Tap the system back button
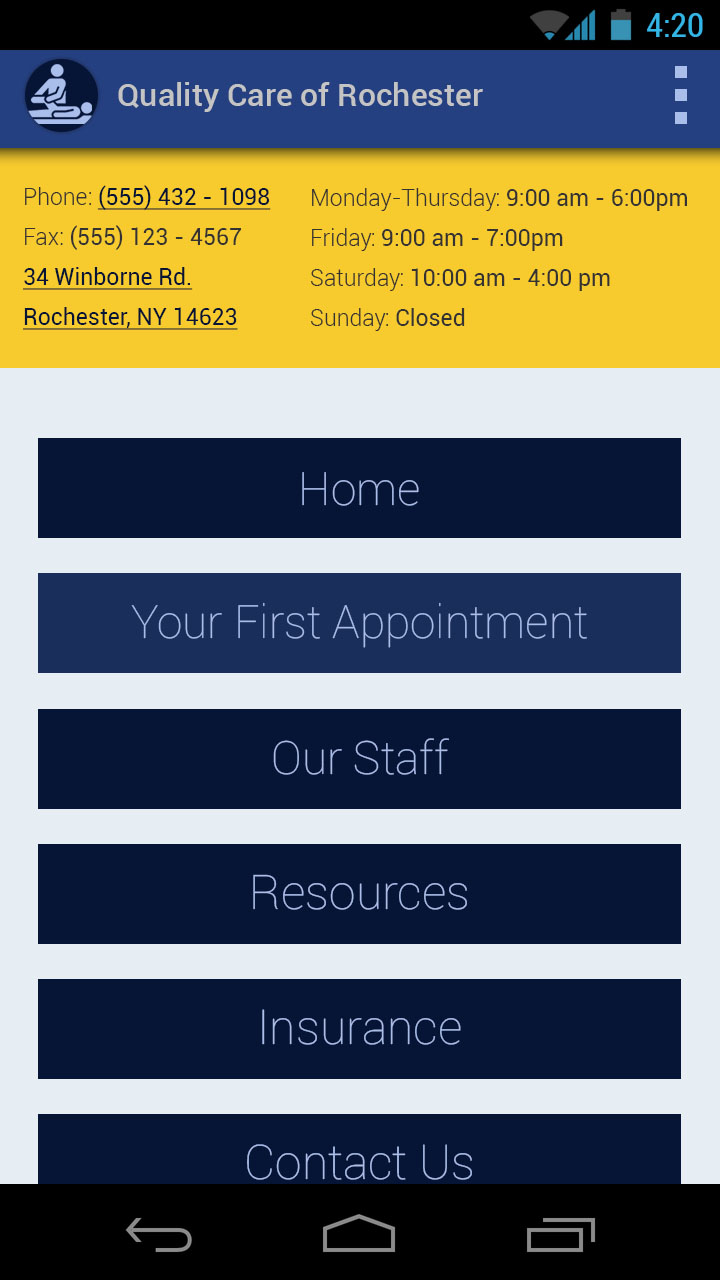The height and width of the screenshot is (1280, 720). pyautogui.click(x=159, y=1235)
